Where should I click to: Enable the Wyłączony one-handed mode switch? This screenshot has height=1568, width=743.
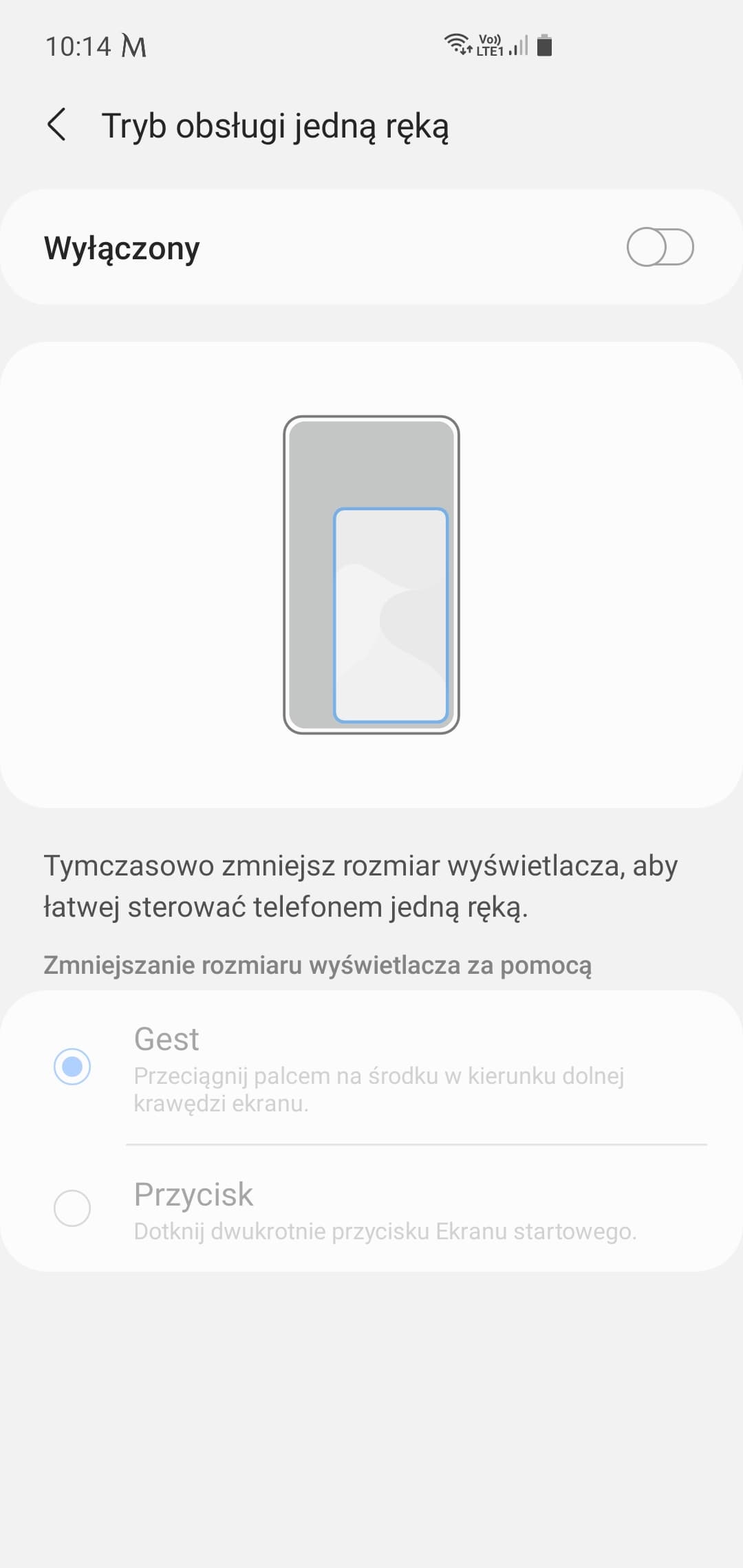point(659,248)
